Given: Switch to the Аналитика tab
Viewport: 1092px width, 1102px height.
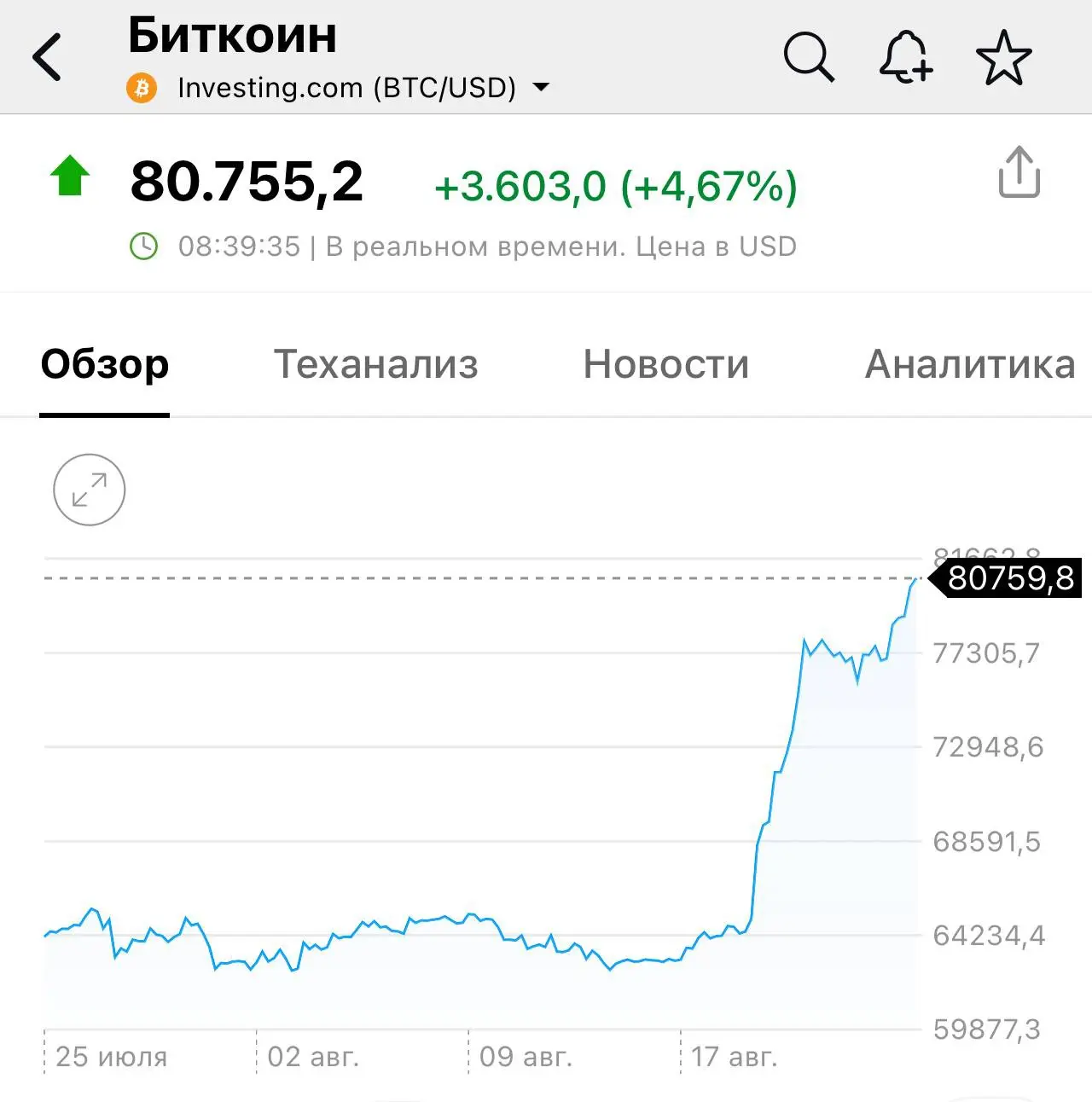Looking at the screenshot, I should [x=971, y=364].
